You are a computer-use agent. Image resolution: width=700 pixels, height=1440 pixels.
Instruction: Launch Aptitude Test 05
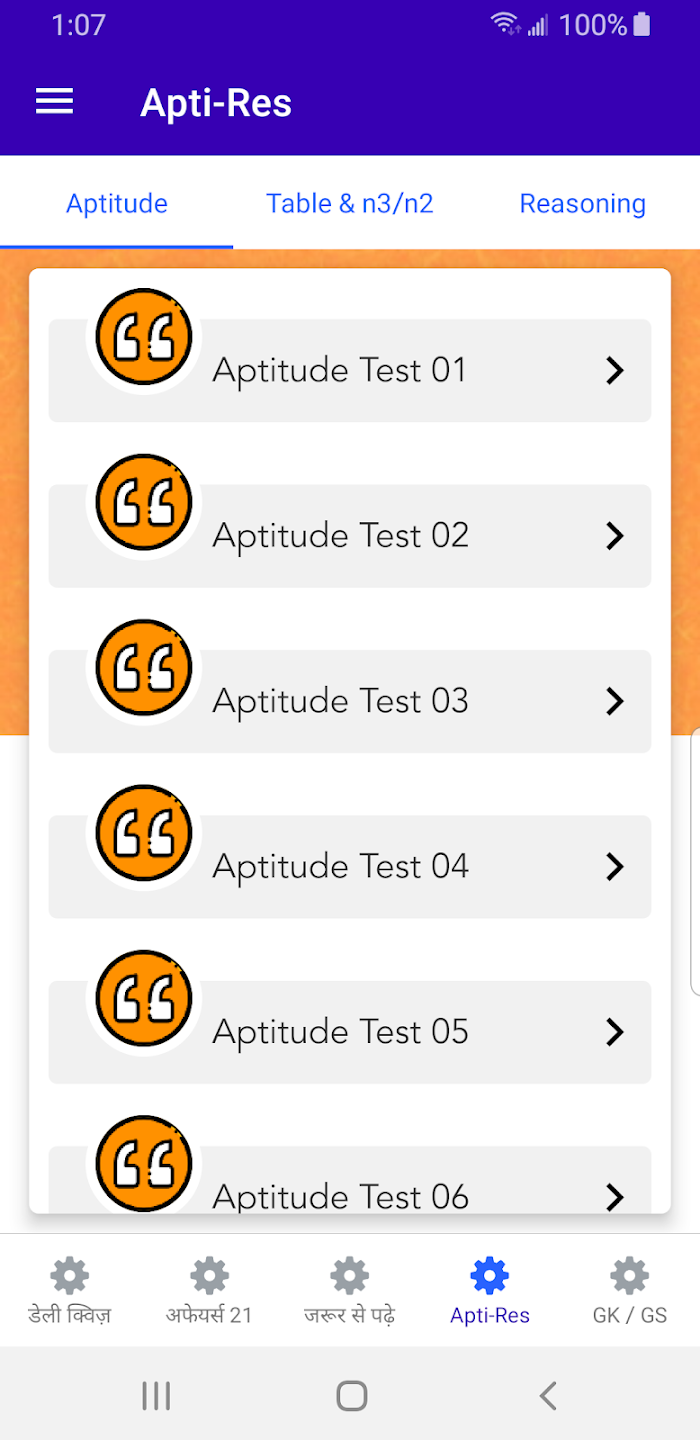pyautogui.click(x=350, y=1032)
